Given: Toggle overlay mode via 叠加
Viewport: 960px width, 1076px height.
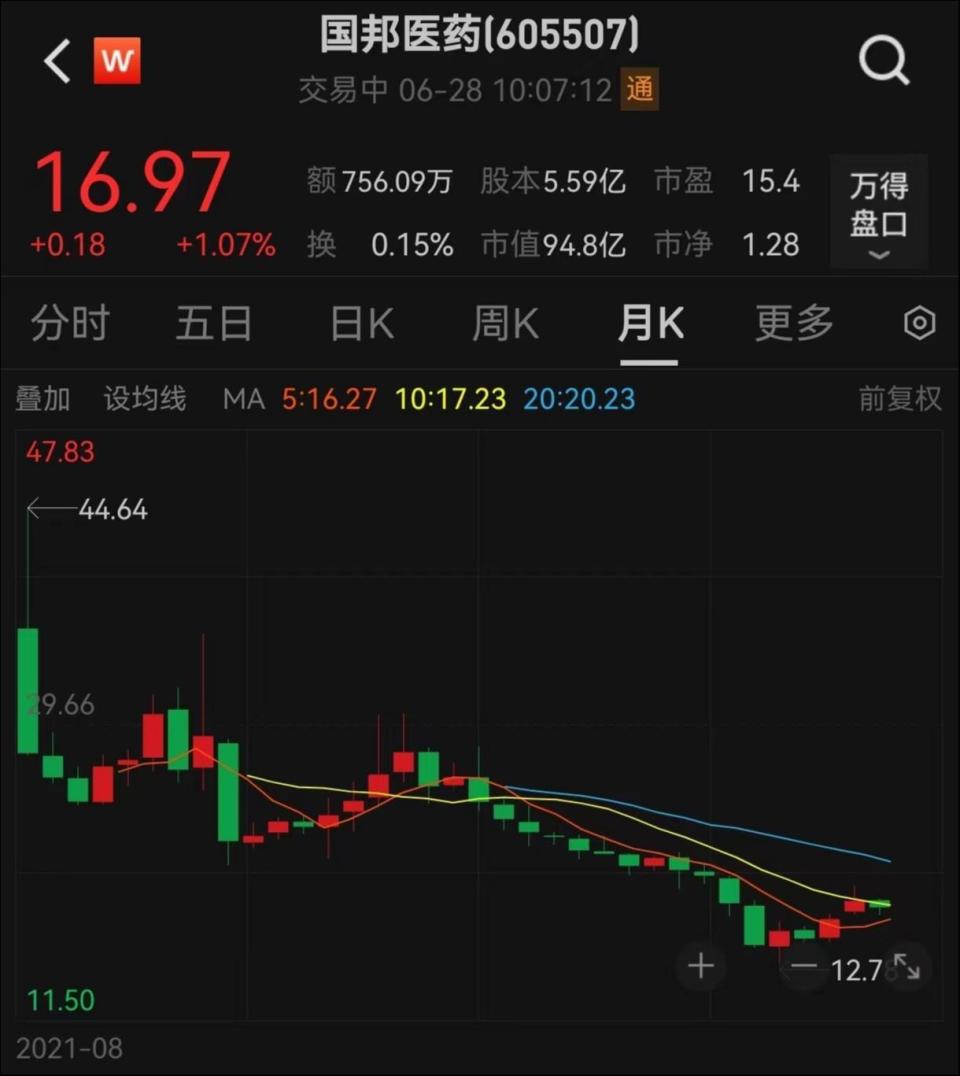Looking at the screenshot, I should [x=42, y=398].
